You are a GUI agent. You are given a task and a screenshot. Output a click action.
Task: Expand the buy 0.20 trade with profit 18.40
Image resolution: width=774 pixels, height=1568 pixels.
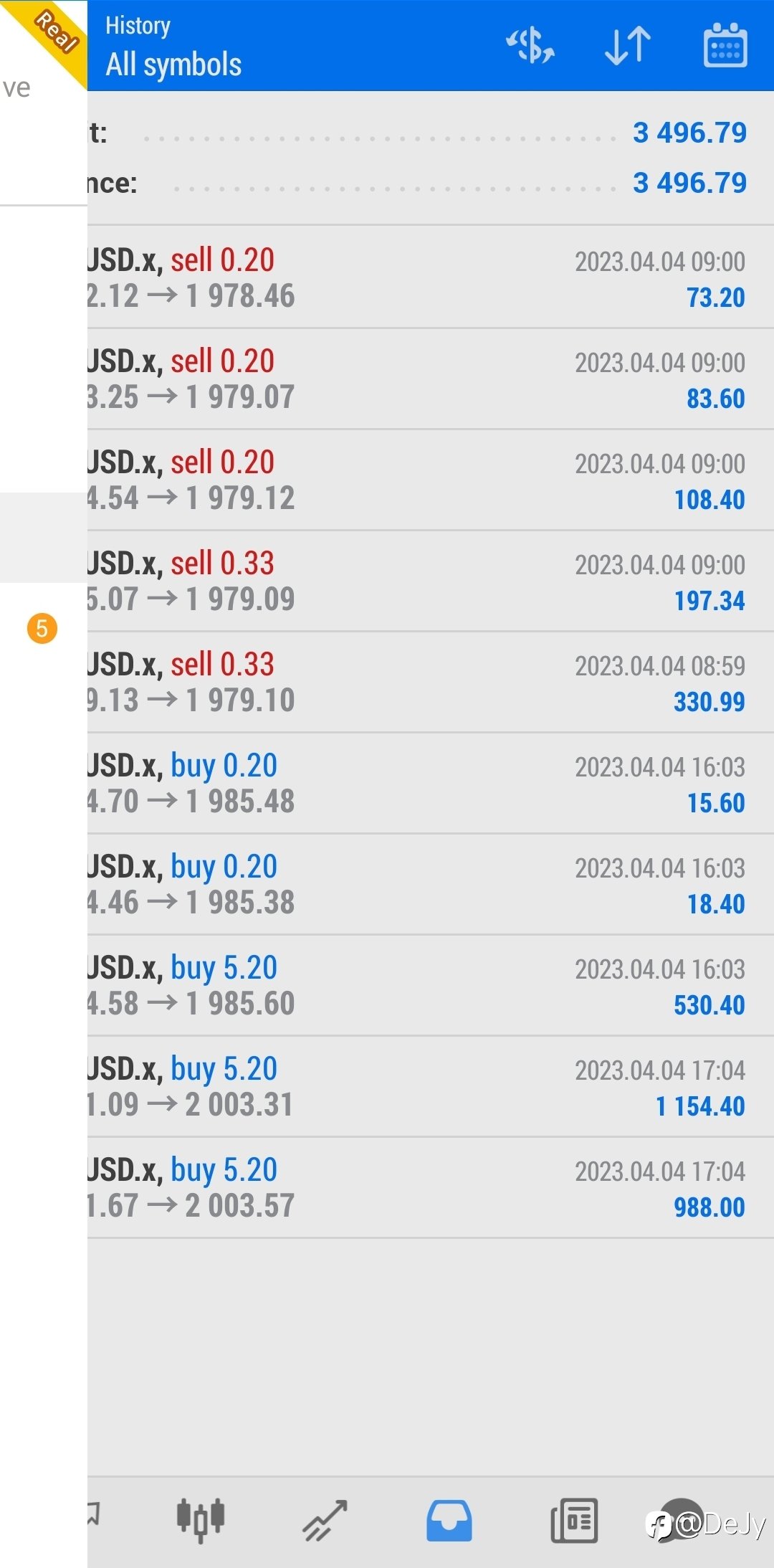click(431, 885)
